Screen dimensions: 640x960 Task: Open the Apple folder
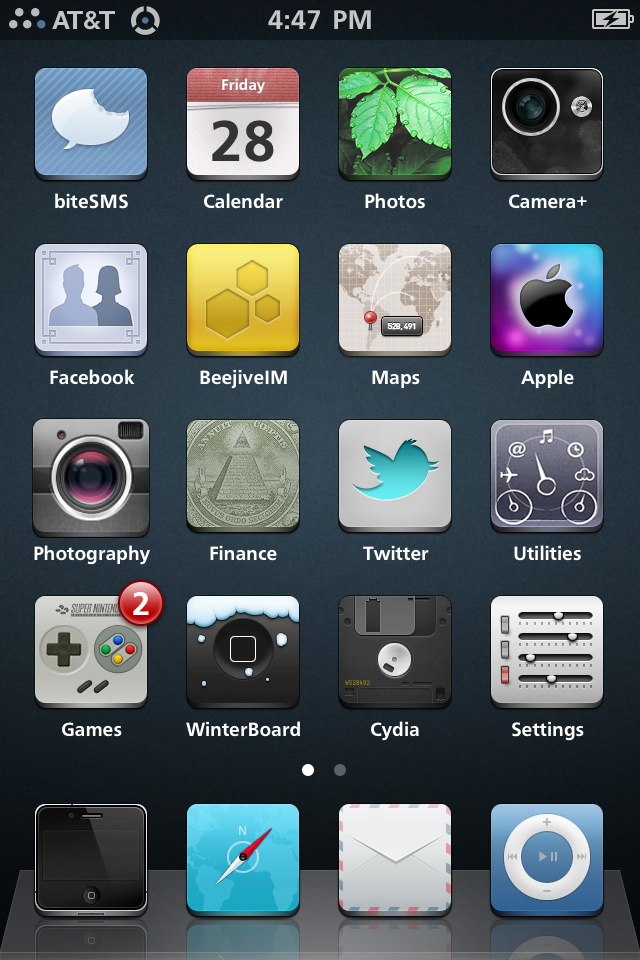[547, 299]
